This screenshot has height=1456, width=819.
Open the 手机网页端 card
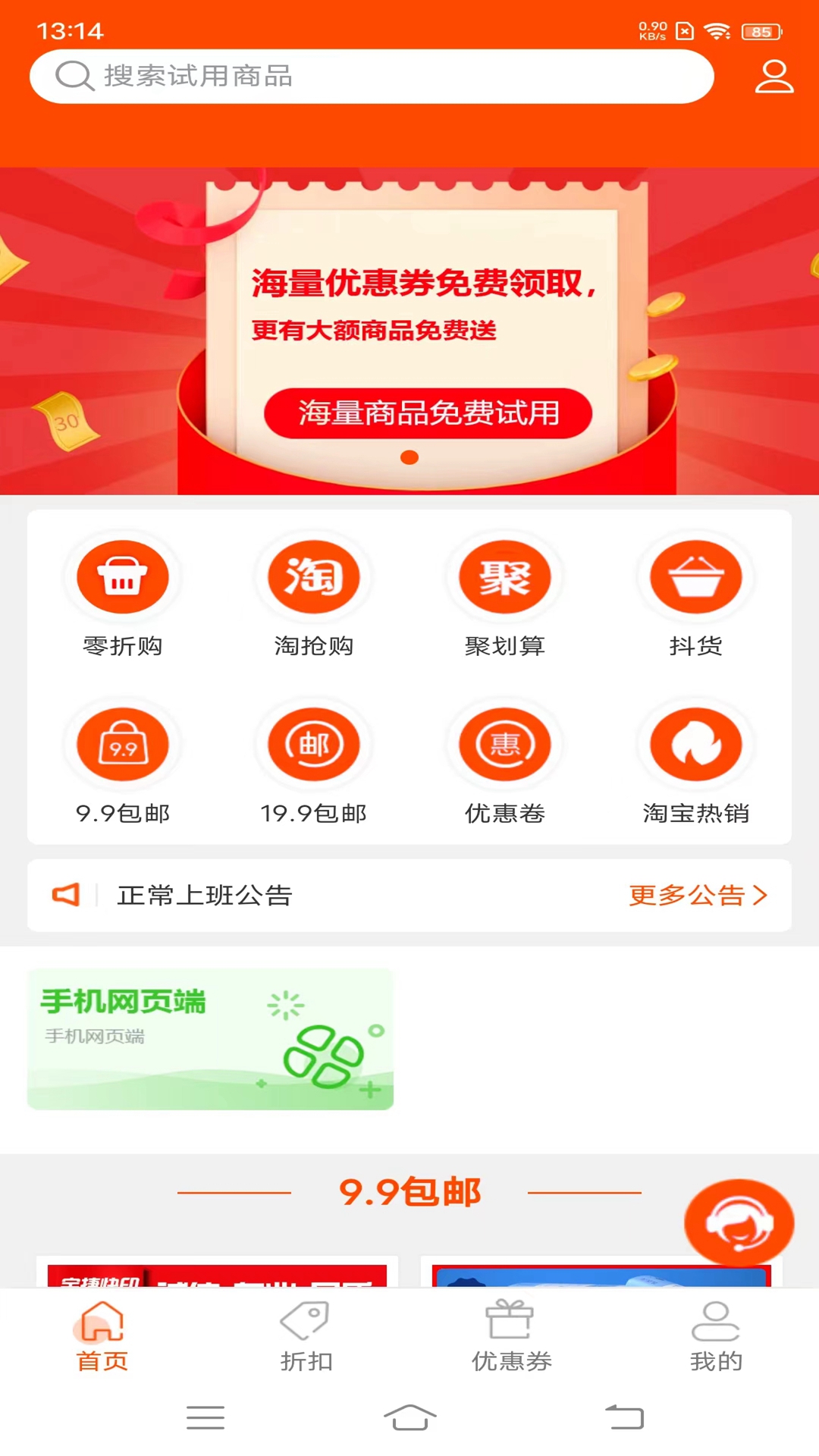coord(210,1039)
